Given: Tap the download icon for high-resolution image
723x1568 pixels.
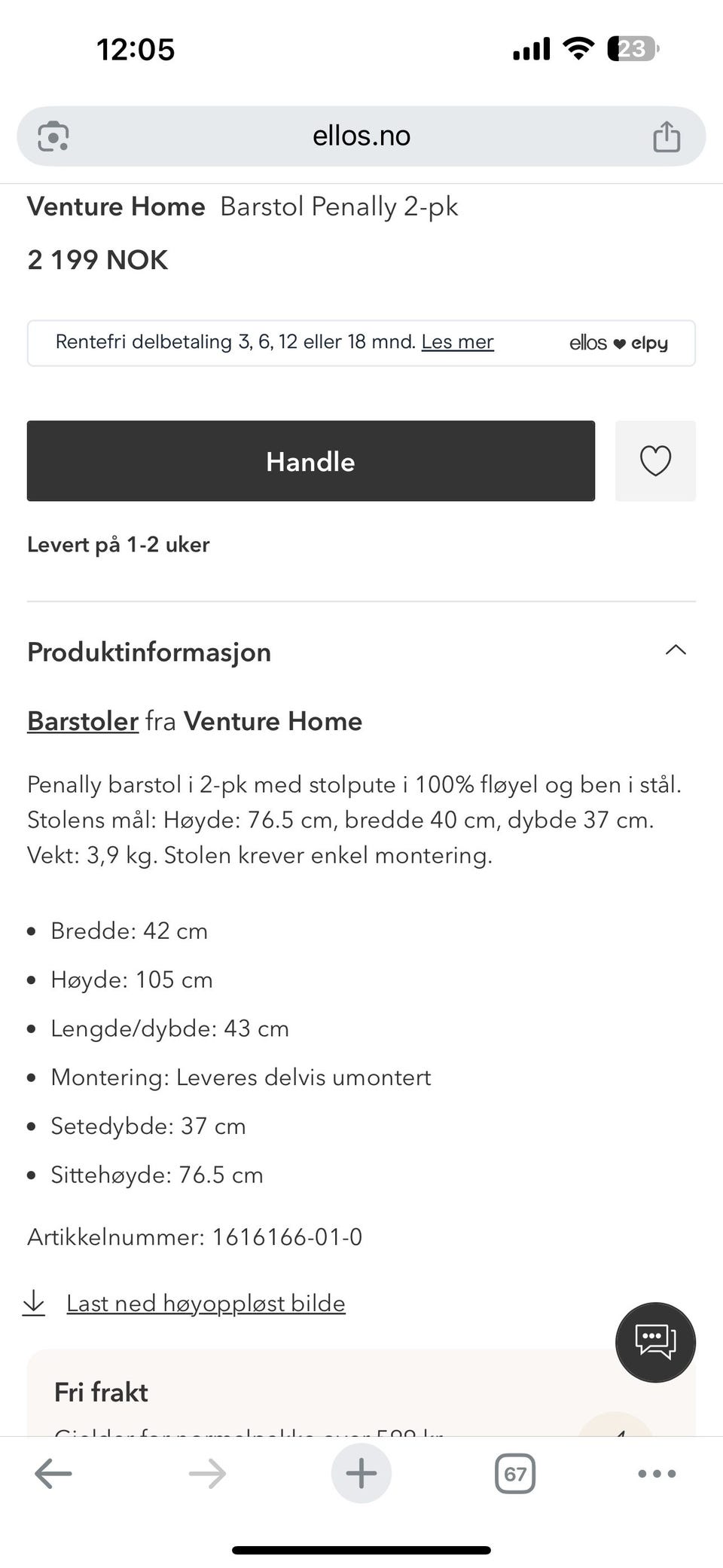Looking at the screenshot, I should (x=35, y=1302).
